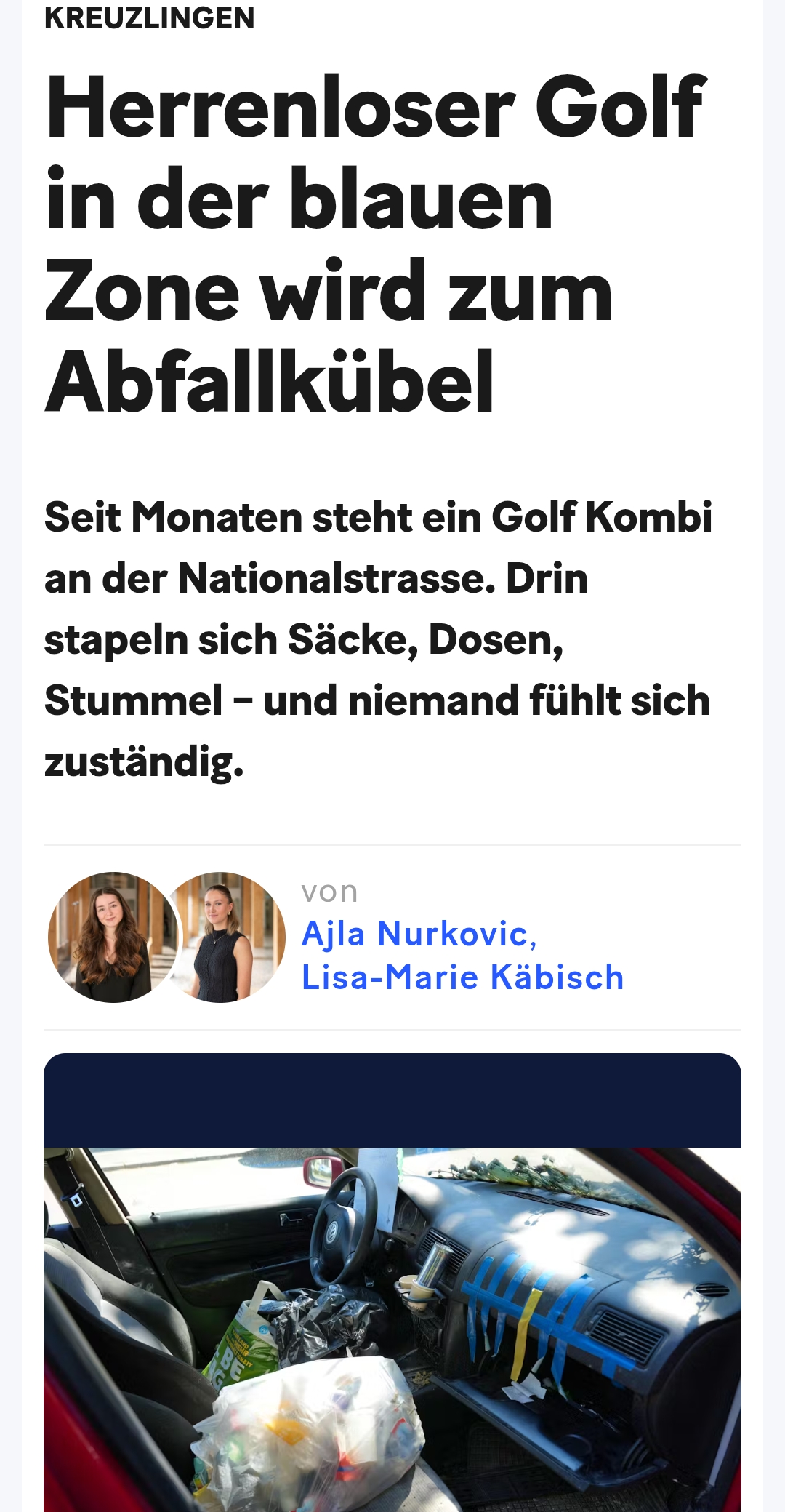Open author page of Lisa-Marie Käbisch
Image resolution: width=785 pixels, height=1512 pixels.
coord(462,977)
